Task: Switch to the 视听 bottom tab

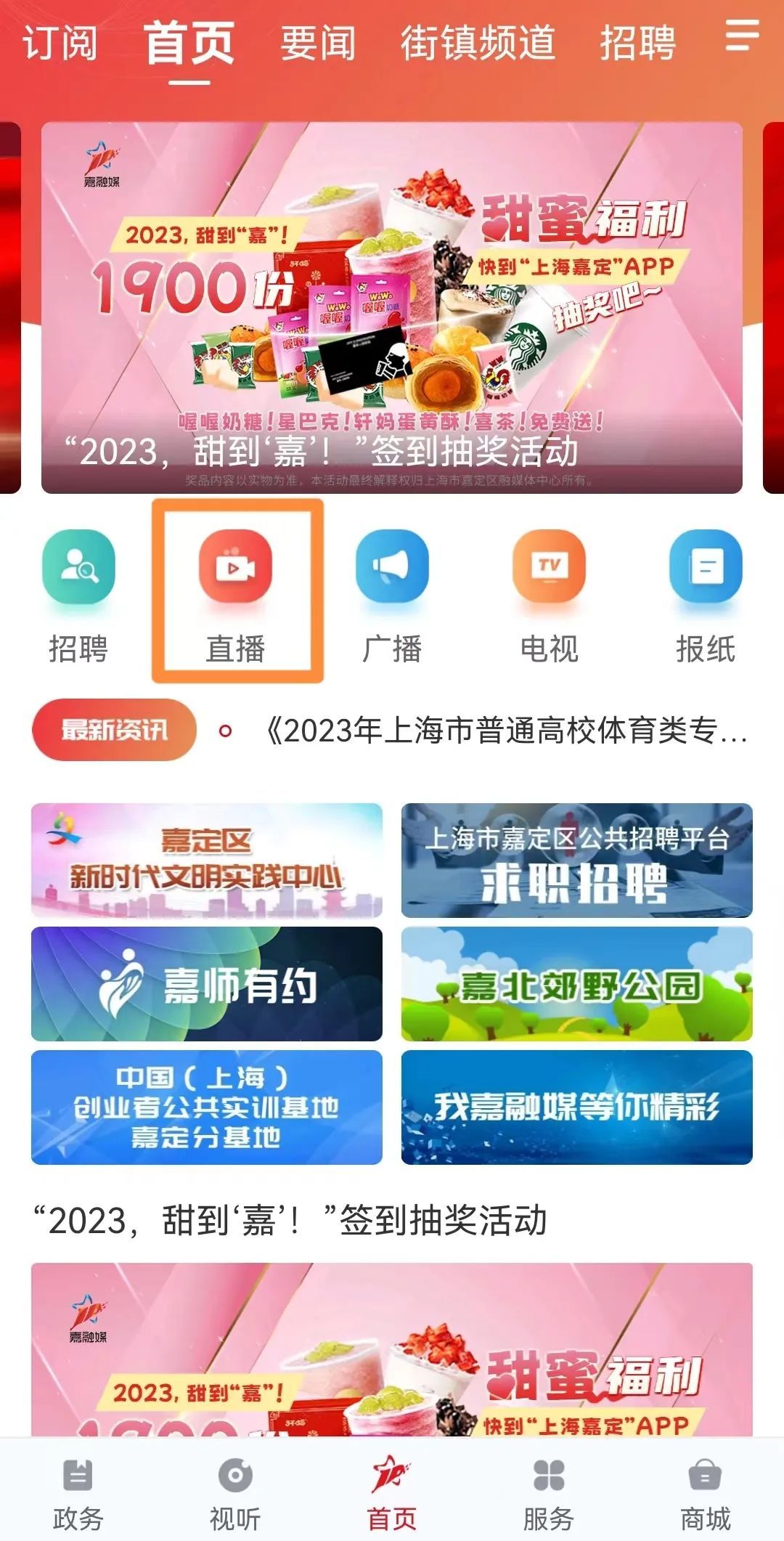Action: coord(235,1492)
